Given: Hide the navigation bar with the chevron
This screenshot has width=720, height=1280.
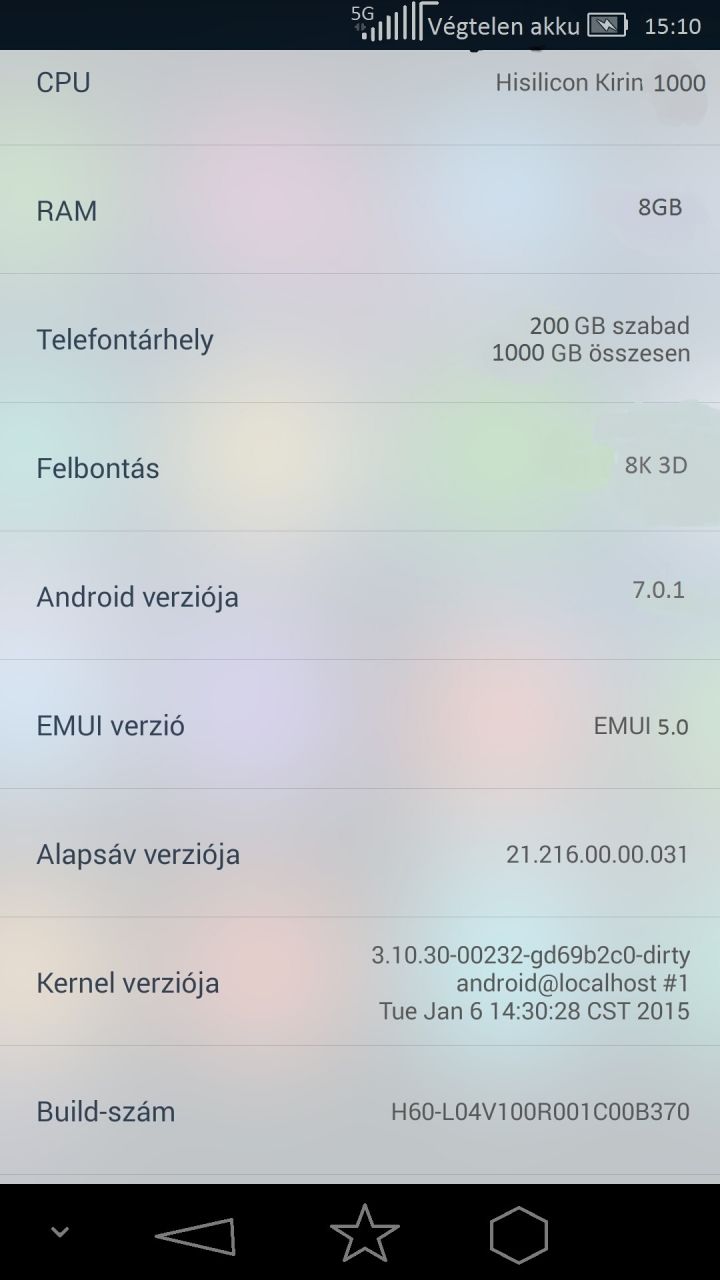Looking at the screenshot, I should point(60,1232).
